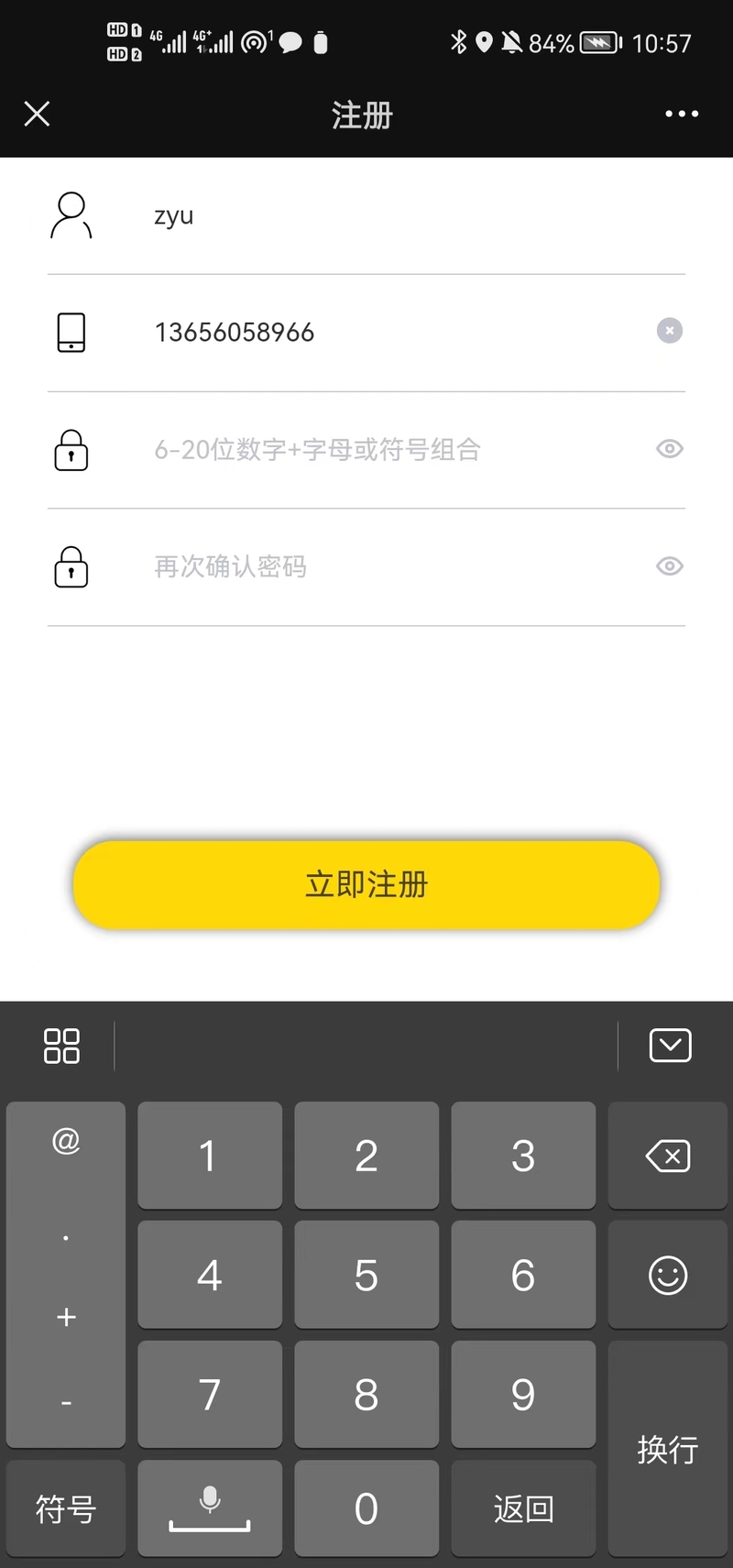The width and height of the screenshot is (733, 1568).
Task: Tap the 换行 enter key
Action: pos(668,1449)
